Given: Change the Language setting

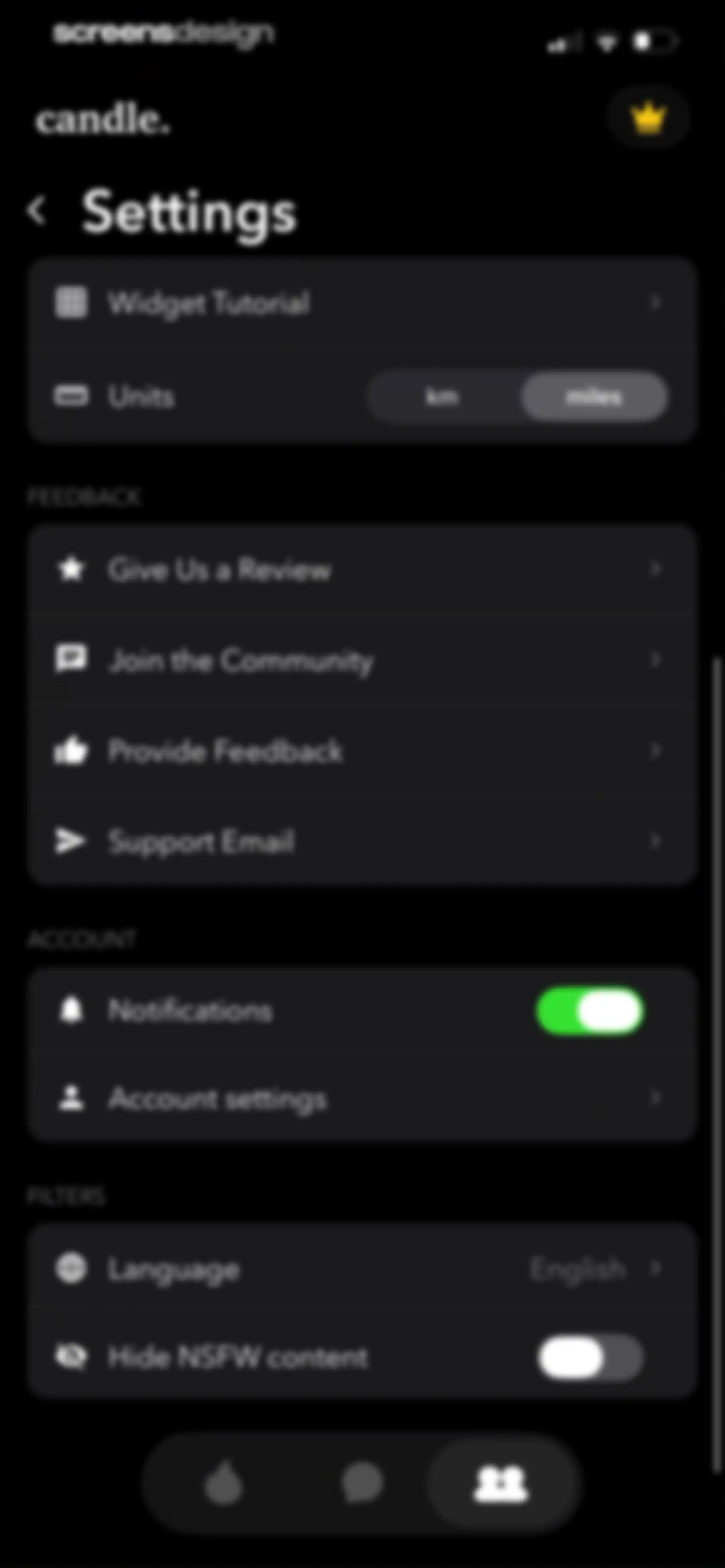Looking at the screenshot, I should point(361,1269).
